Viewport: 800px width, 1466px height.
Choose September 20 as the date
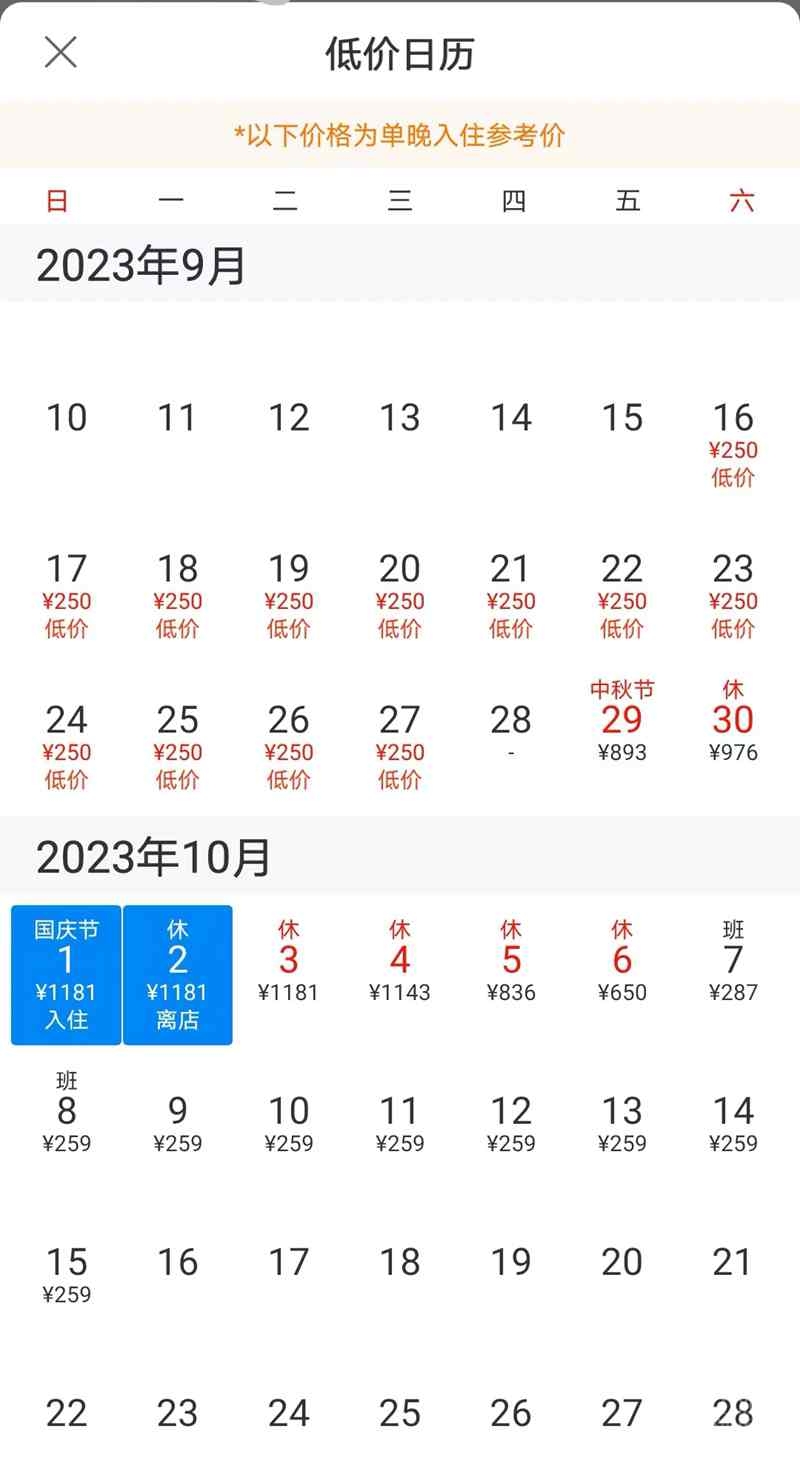(400, 595)
